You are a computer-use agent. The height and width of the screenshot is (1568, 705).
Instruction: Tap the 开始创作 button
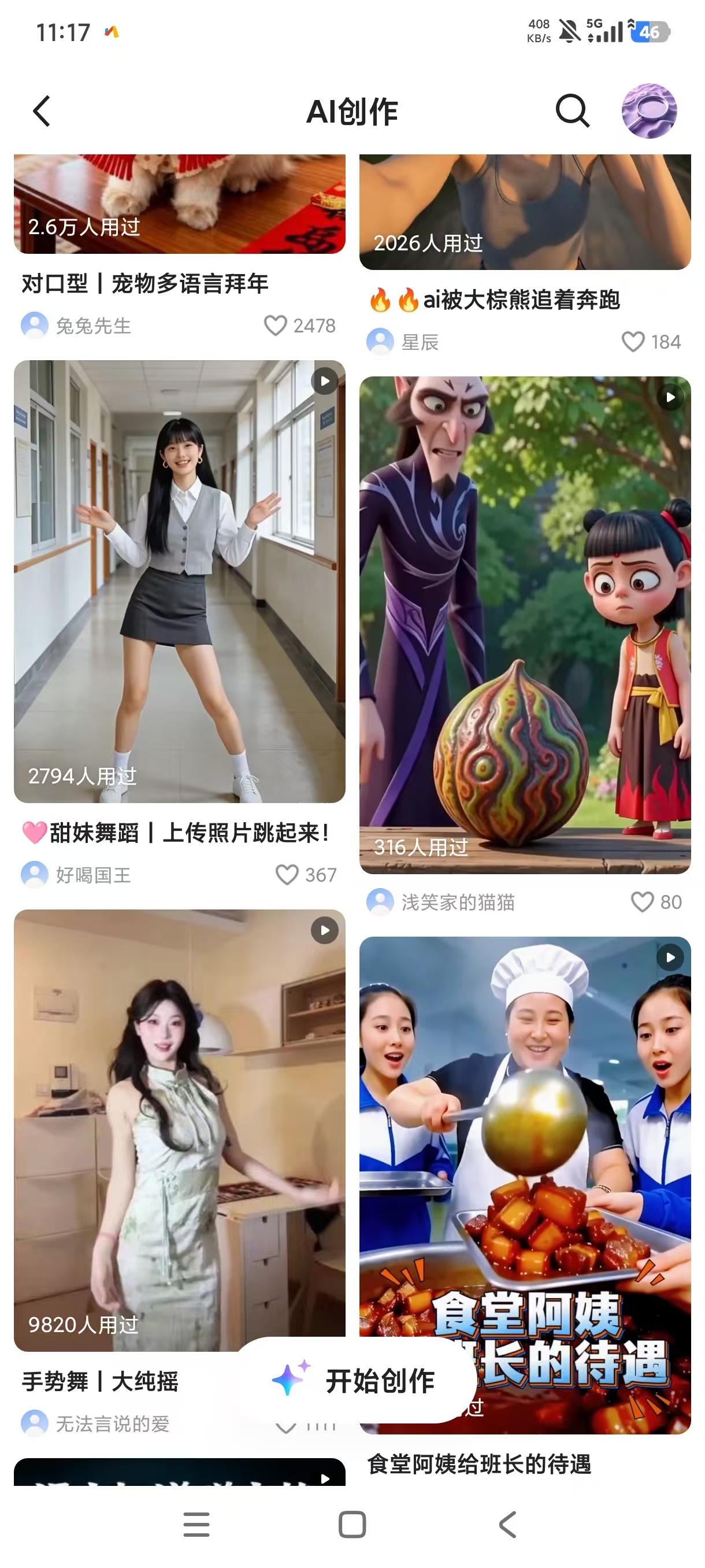click(356, 1380)
